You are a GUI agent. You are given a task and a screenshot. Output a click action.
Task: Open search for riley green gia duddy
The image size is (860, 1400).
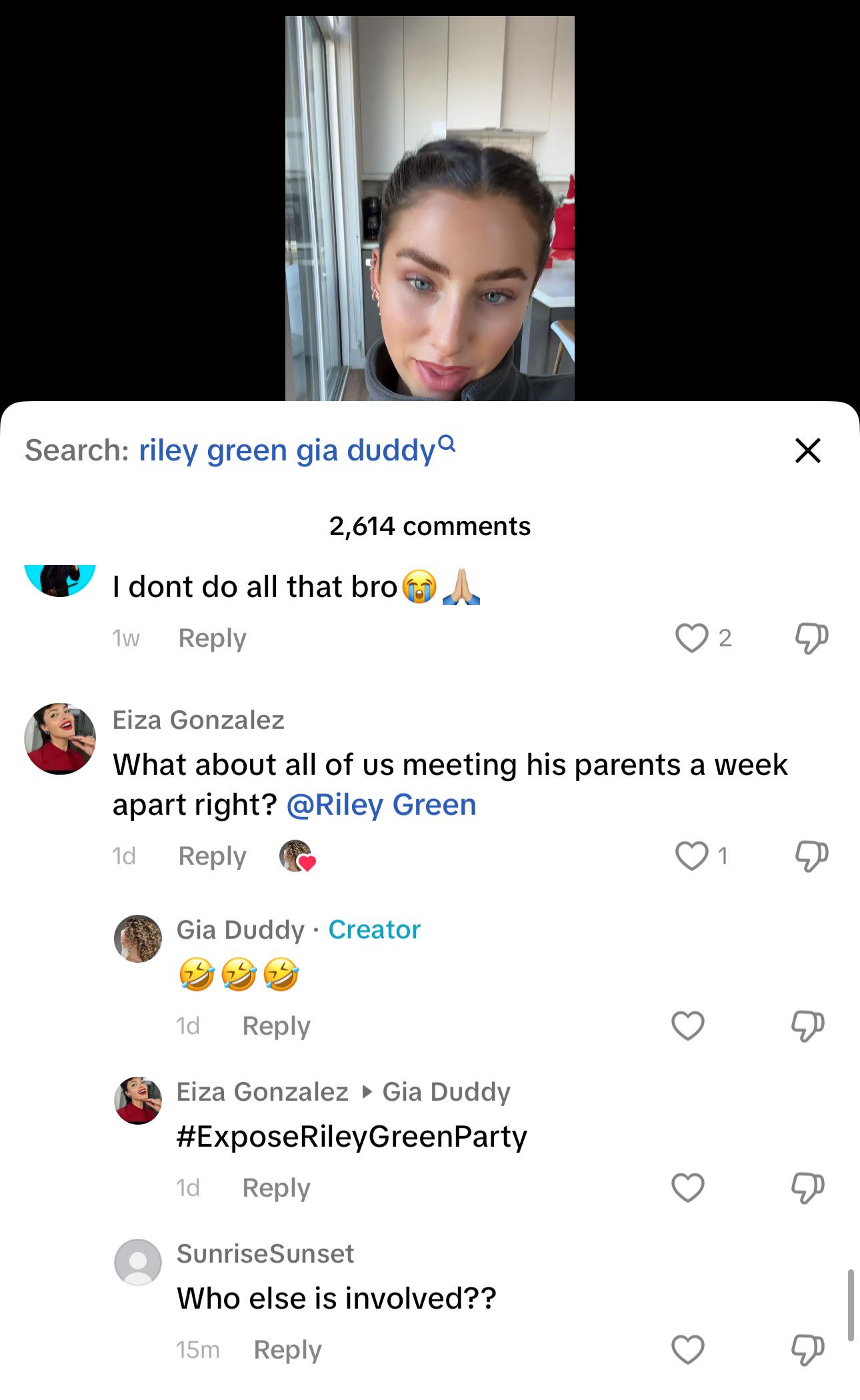point(297,450)
